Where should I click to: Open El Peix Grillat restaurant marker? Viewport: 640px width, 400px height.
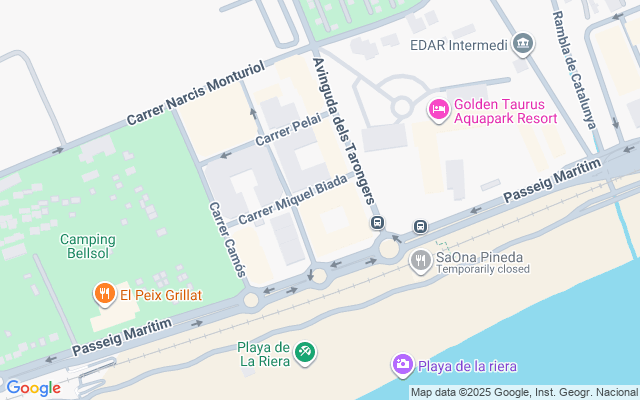(104, 294)
